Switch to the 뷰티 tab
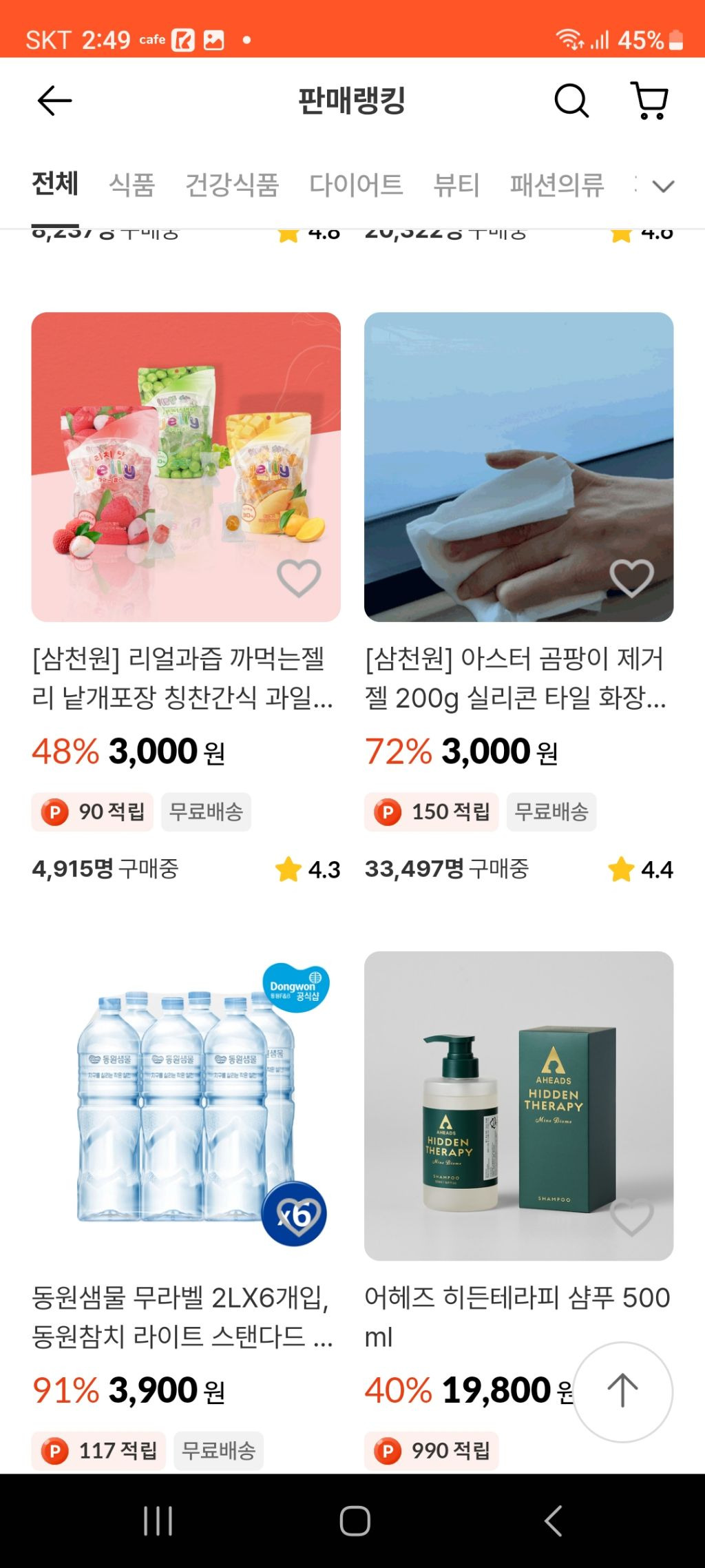 click(456, 185)
